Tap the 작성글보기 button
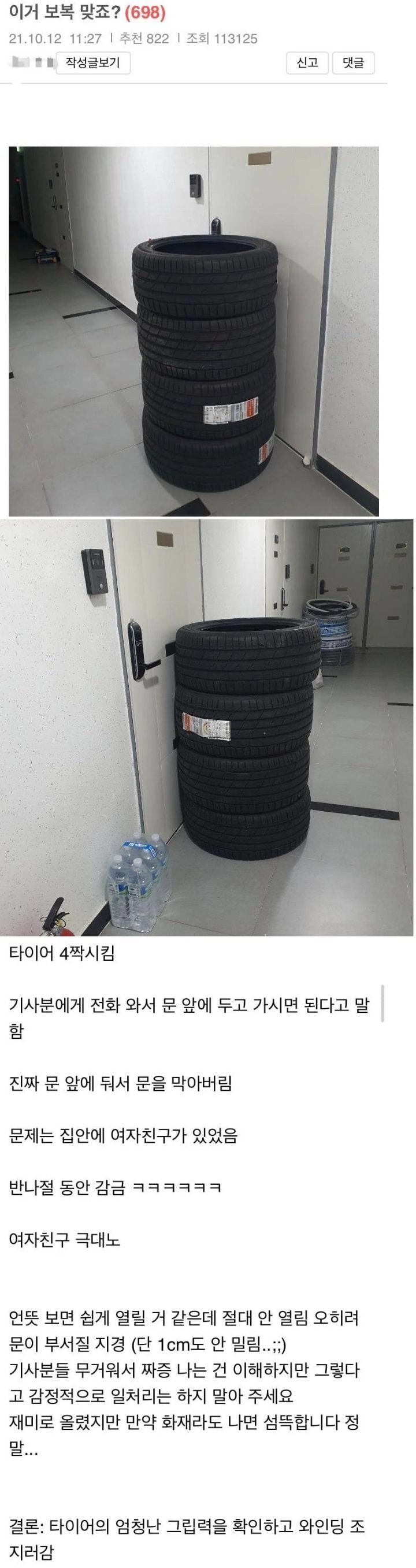The height and width of the screenshot is (1568, 416). click(x=93, y=63)
